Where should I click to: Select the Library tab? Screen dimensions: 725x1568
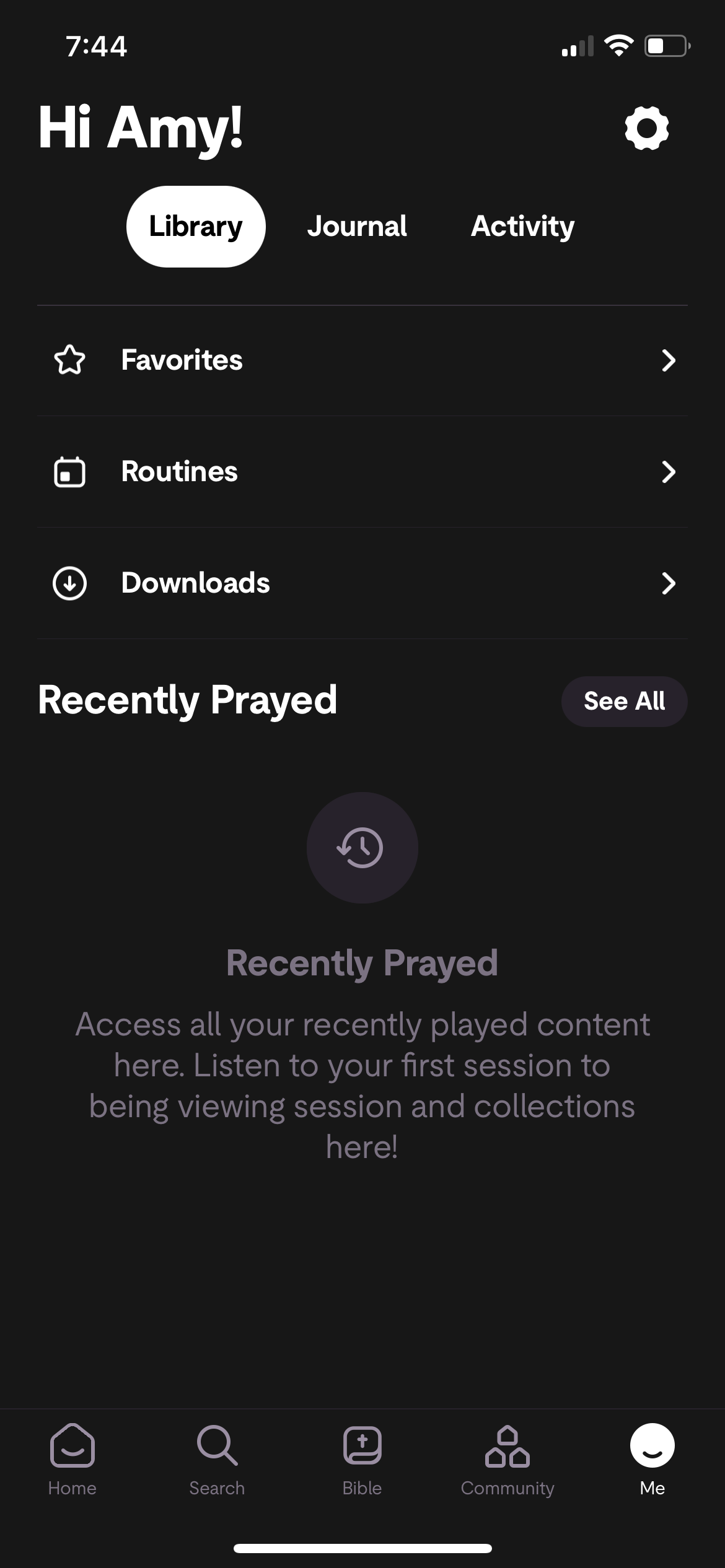[x=196, y=227]
